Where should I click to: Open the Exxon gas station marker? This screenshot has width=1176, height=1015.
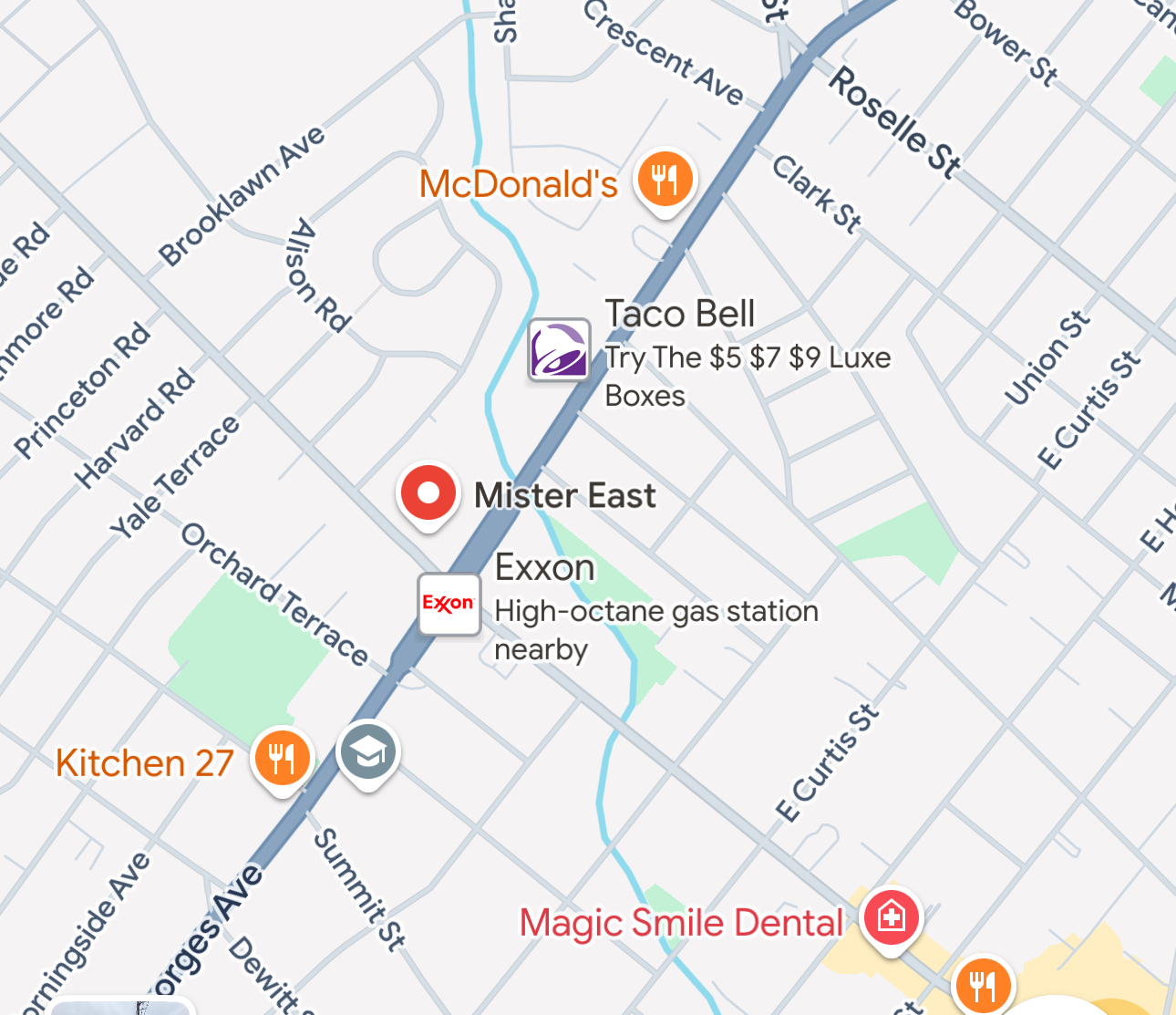(449, 604)
